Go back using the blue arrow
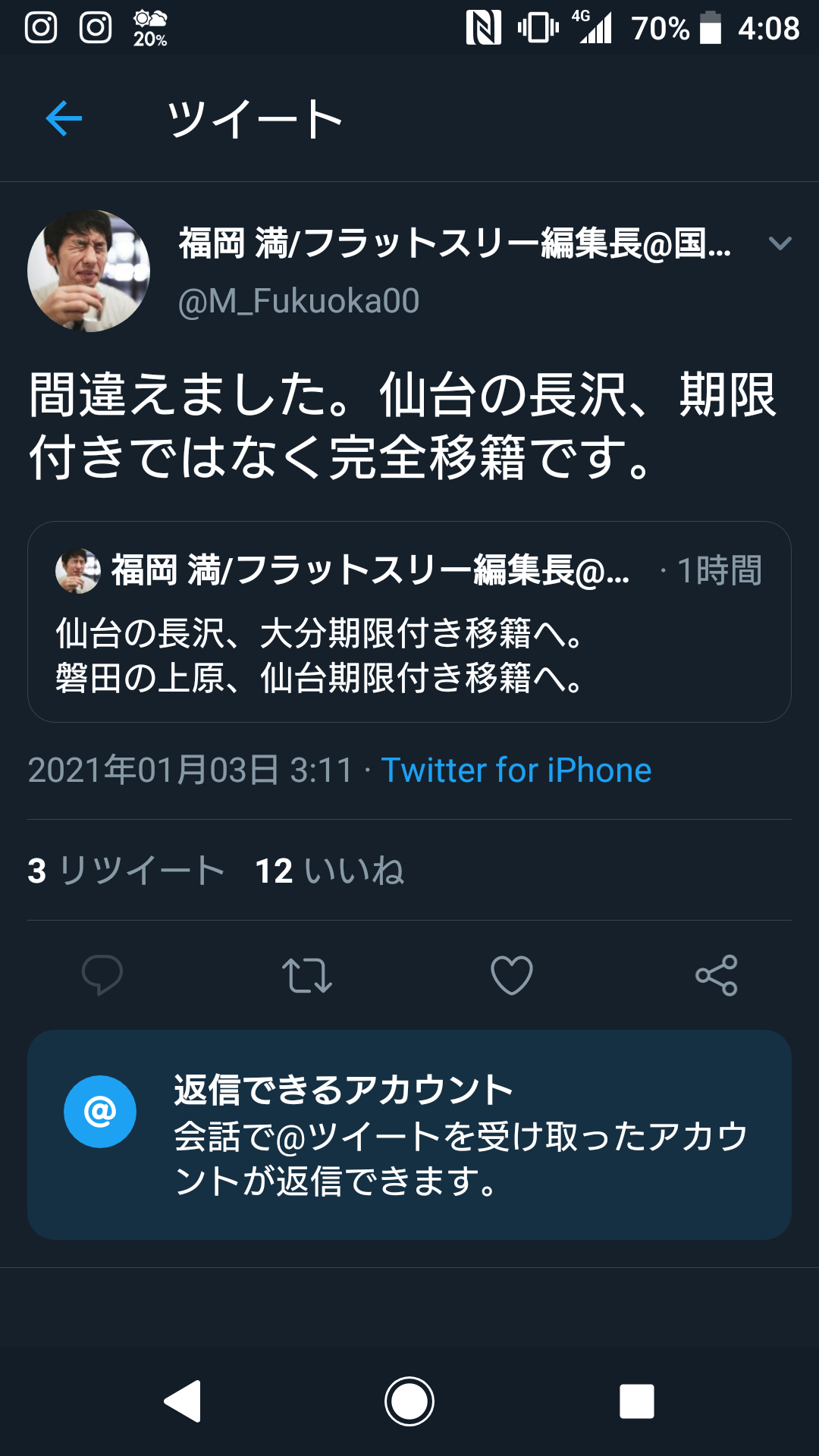 [x=64, y=118]
